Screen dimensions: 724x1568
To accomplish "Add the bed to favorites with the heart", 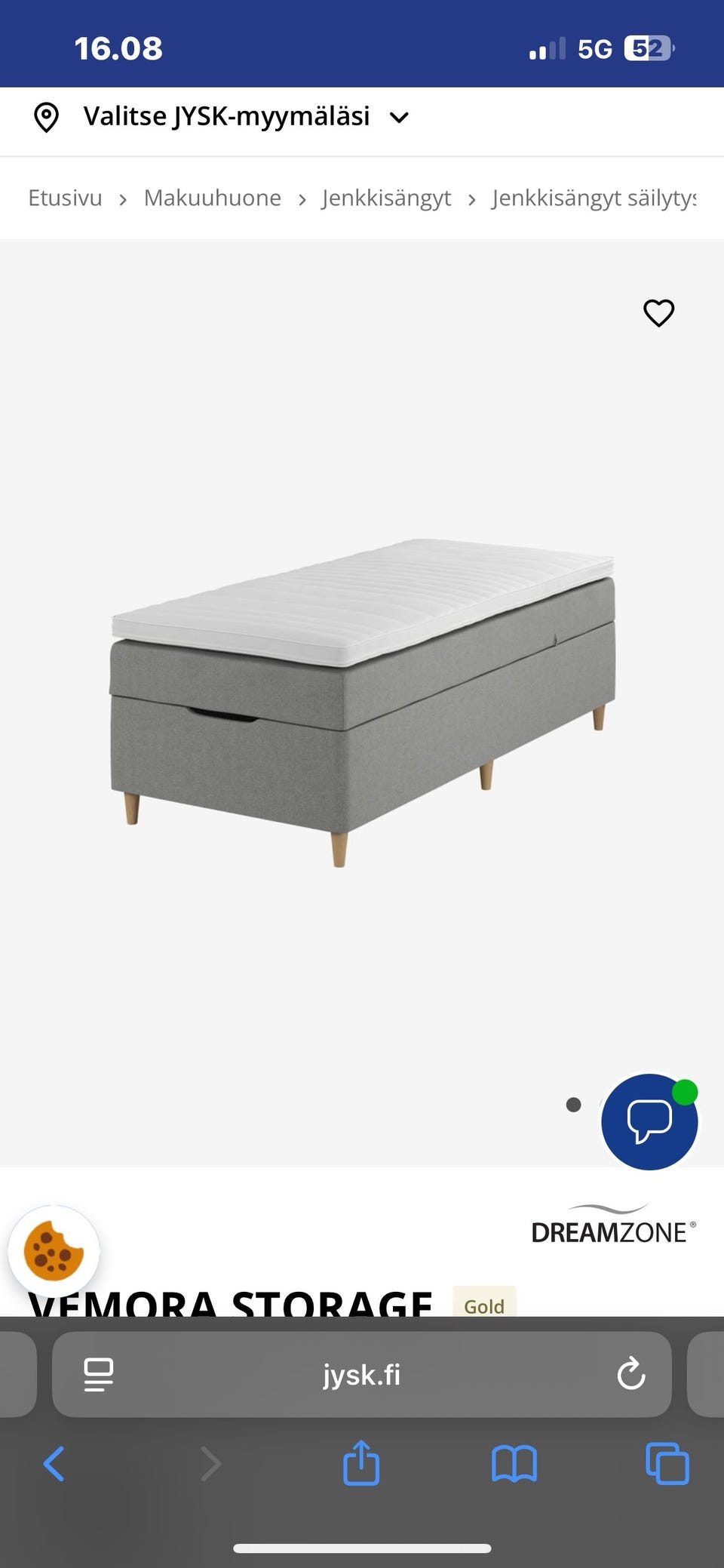I will (x=658, y=313).
